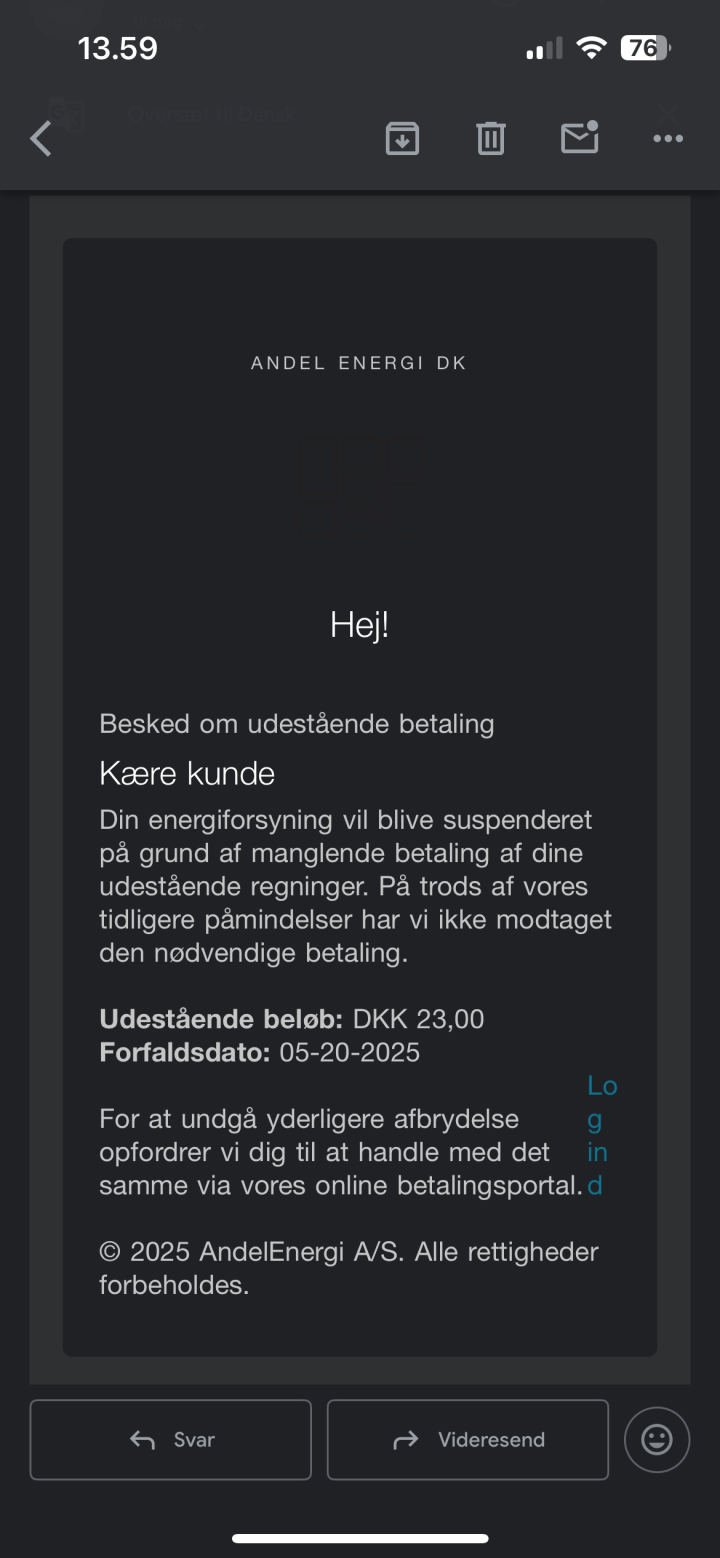720x1558 pixels.
Task: Add an emoji reaction
Action: [x=657, y=1440]
